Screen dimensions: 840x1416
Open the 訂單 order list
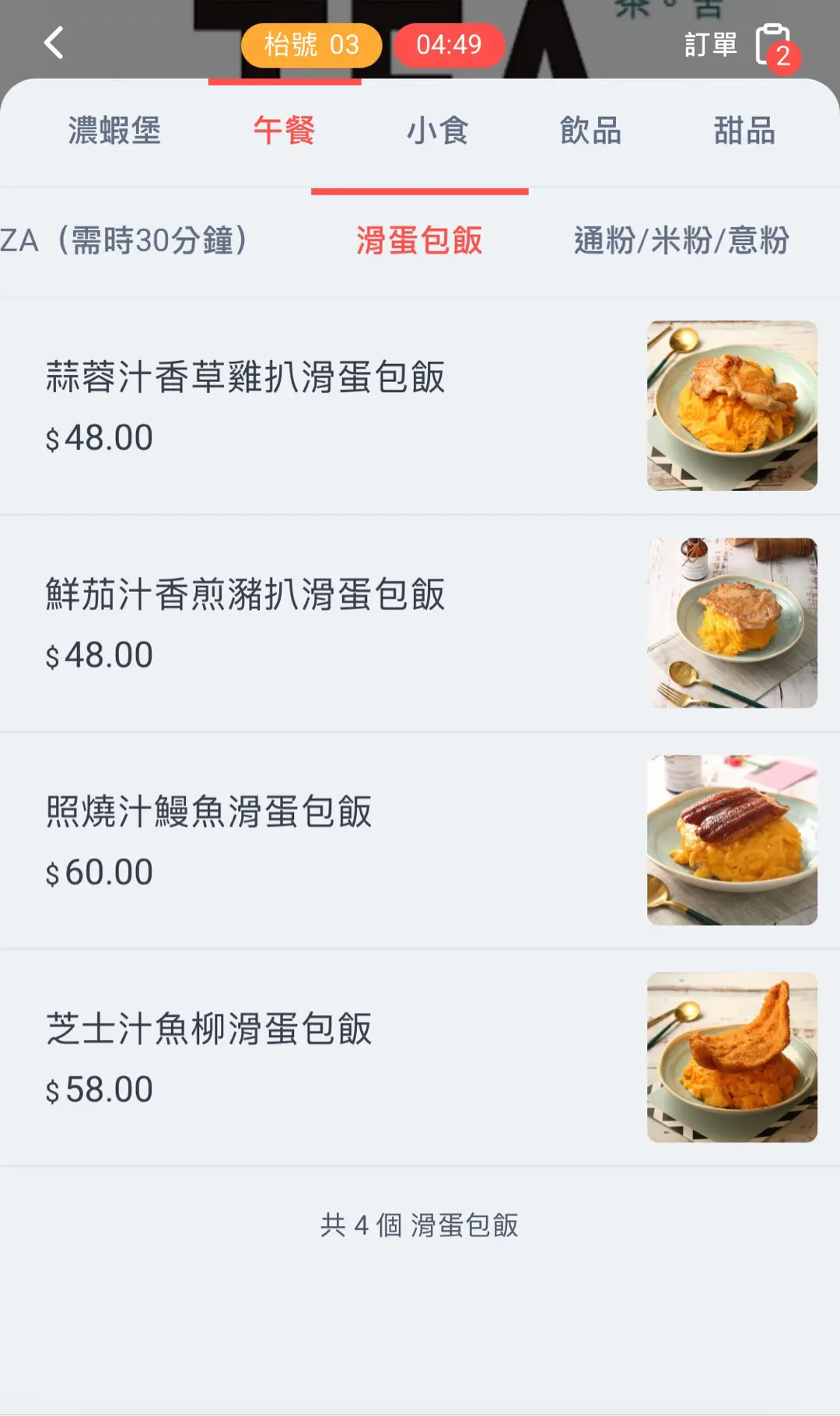coord(739,45)
